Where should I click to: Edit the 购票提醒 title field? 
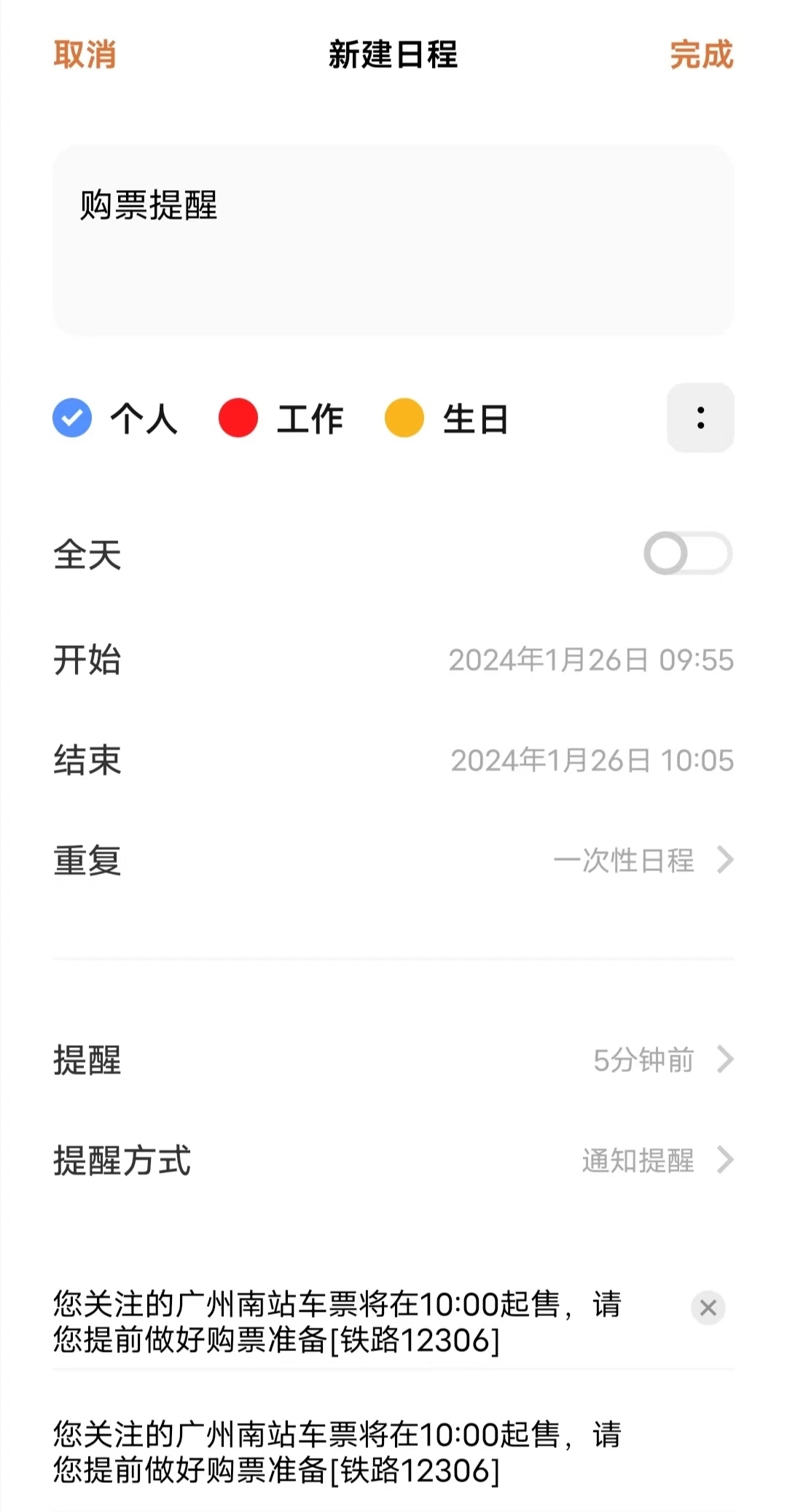[x=392, y=240]
